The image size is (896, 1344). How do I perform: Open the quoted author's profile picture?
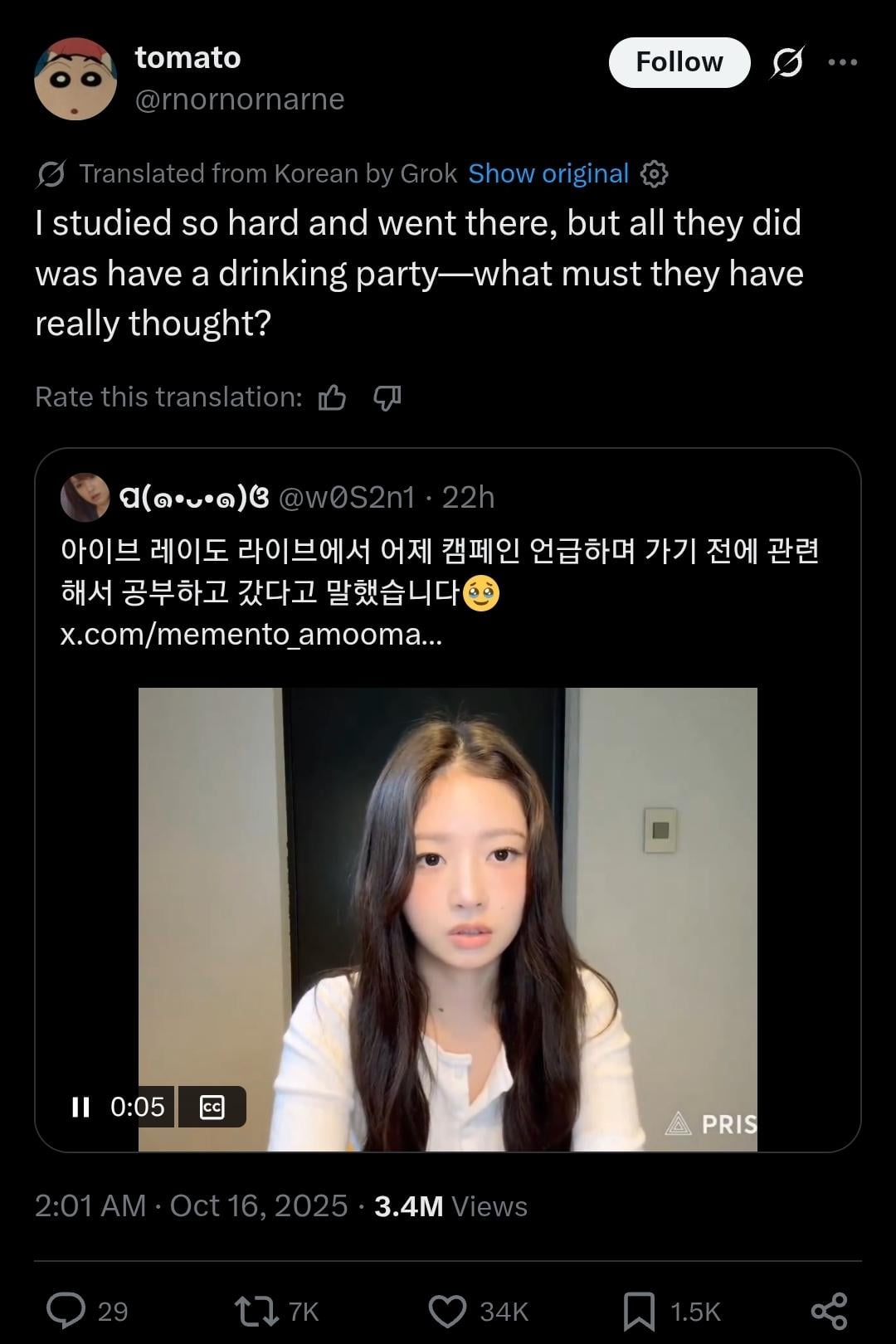pos(85,498)
